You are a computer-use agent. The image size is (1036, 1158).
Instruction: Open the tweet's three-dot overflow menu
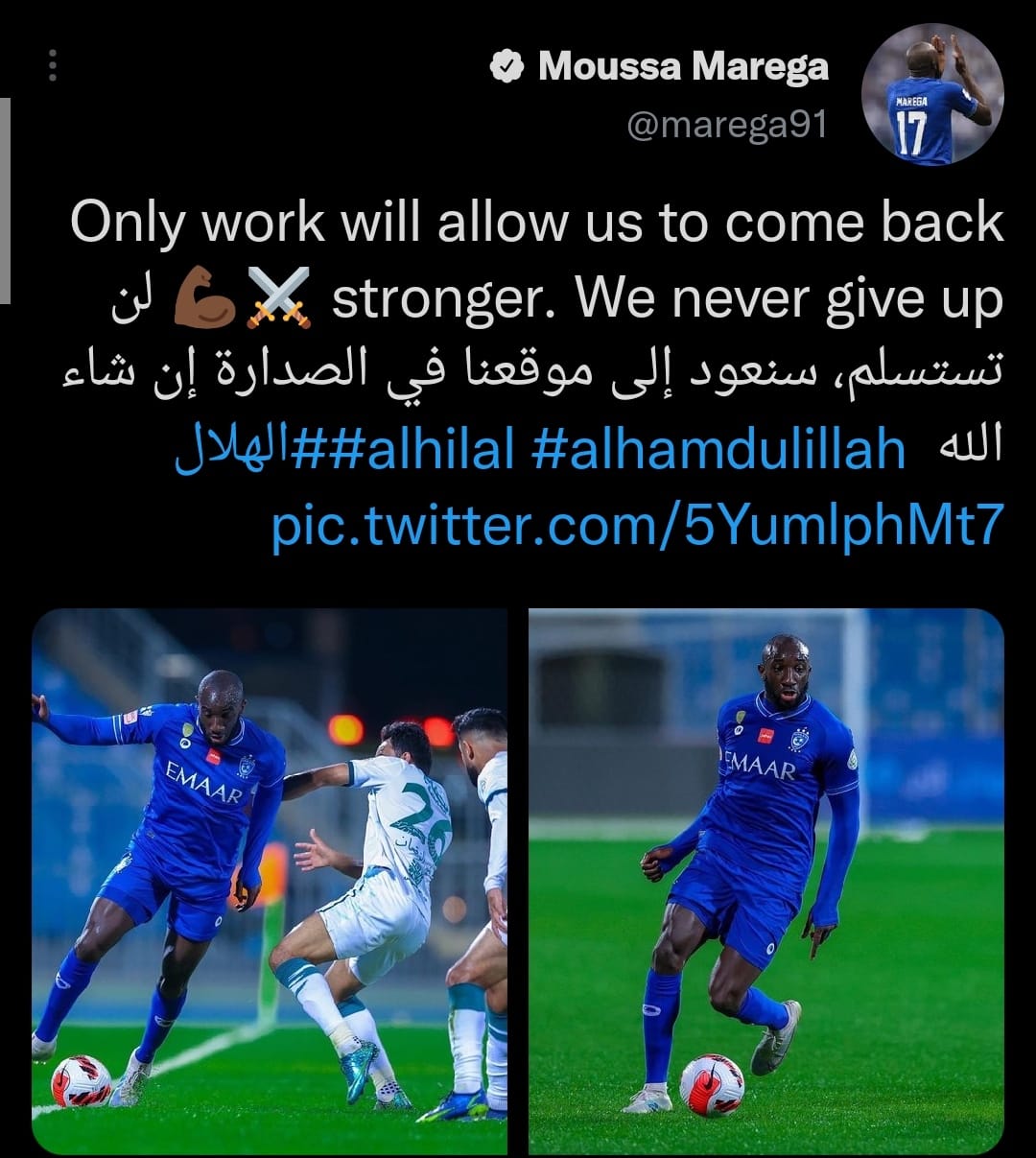[x=53, y=65]
